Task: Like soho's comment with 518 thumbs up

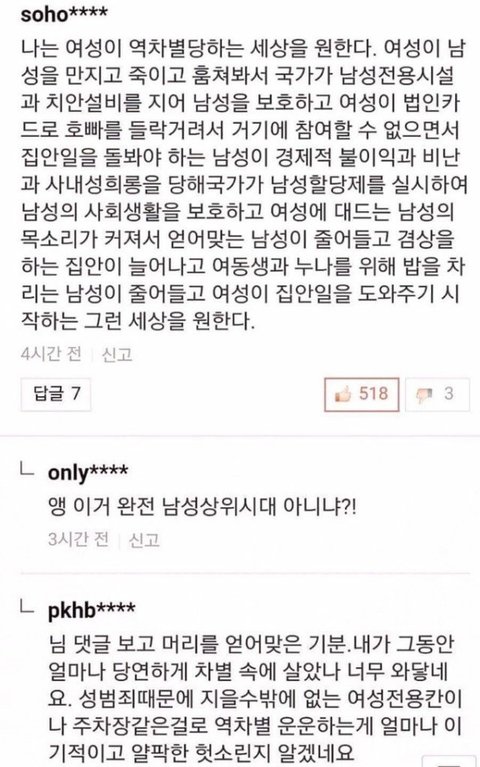Action: coord(362,394)
